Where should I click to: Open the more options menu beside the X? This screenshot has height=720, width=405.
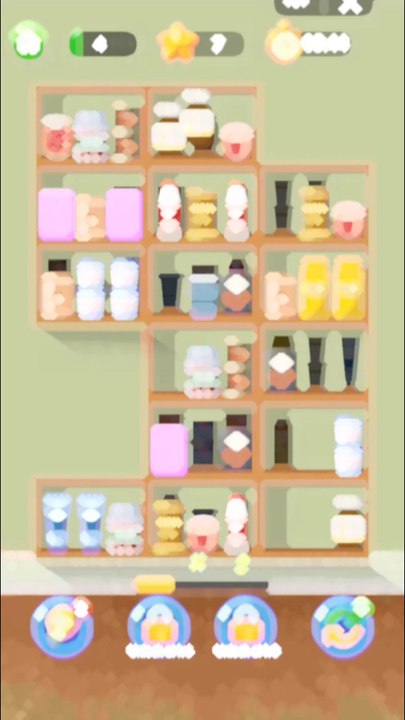[296, 6]
